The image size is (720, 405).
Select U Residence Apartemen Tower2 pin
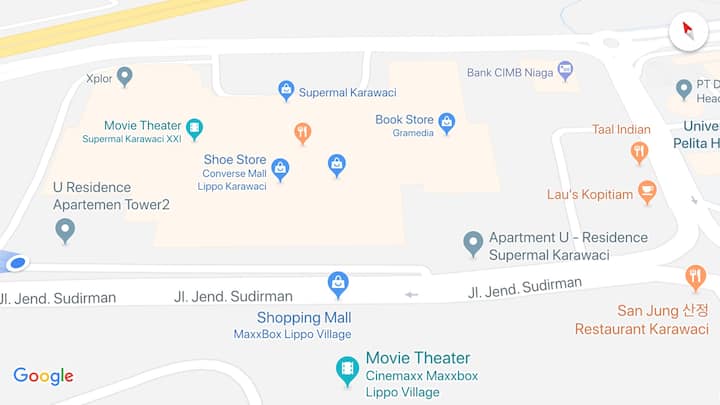[65, 230]
